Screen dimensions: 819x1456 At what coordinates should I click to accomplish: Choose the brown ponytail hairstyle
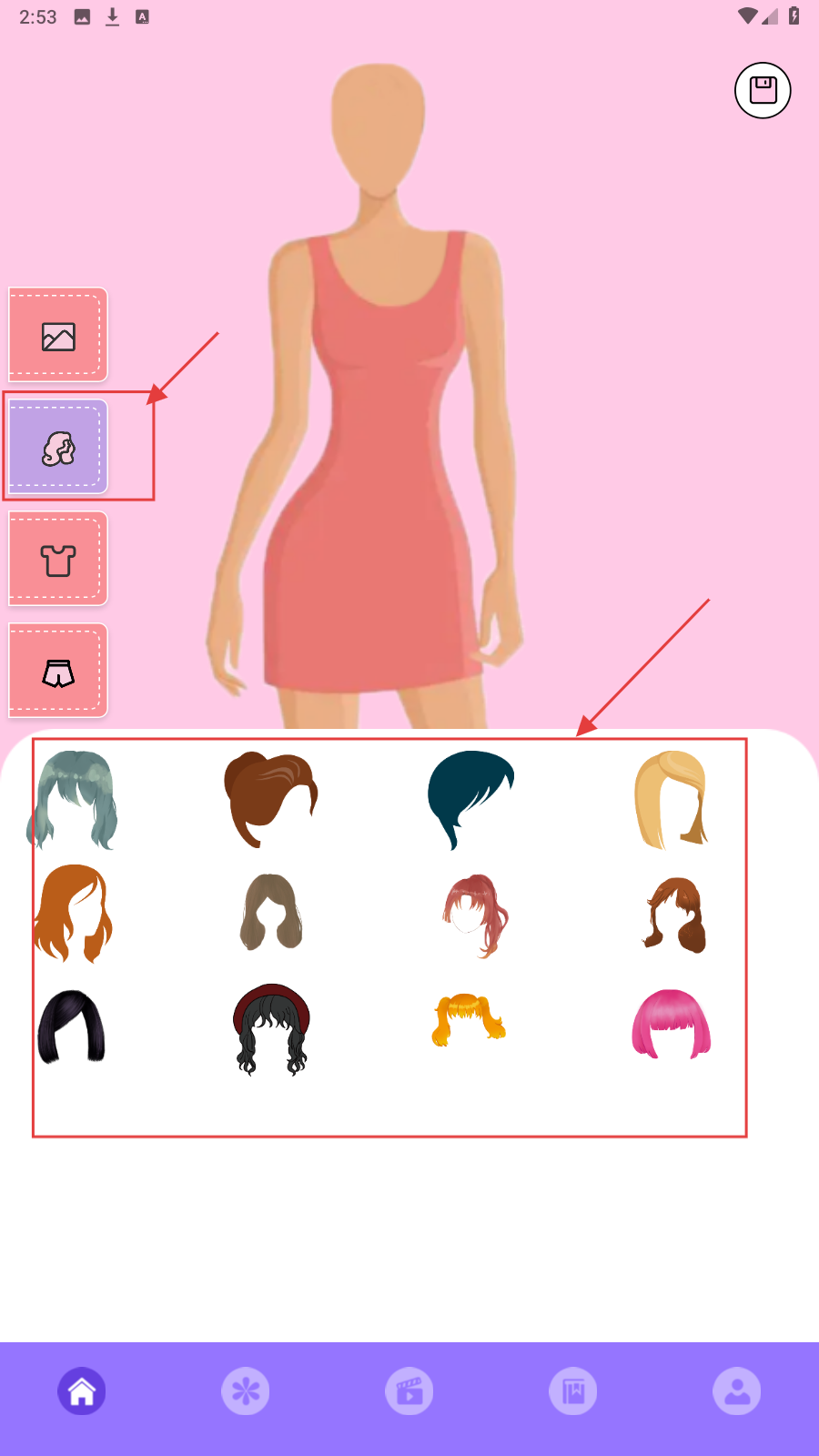pos(270,799)
